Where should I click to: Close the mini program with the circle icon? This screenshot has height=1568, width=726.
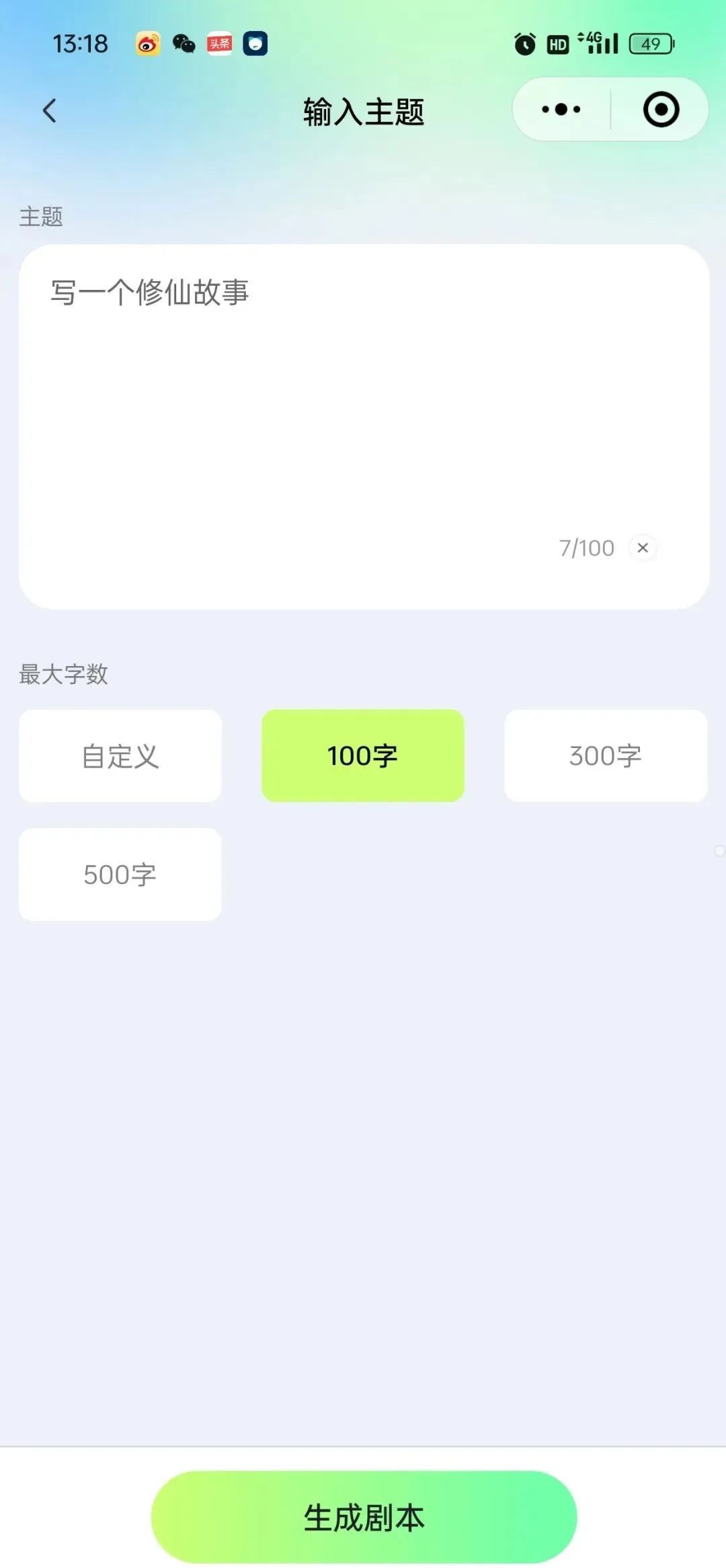coord(661,110)
